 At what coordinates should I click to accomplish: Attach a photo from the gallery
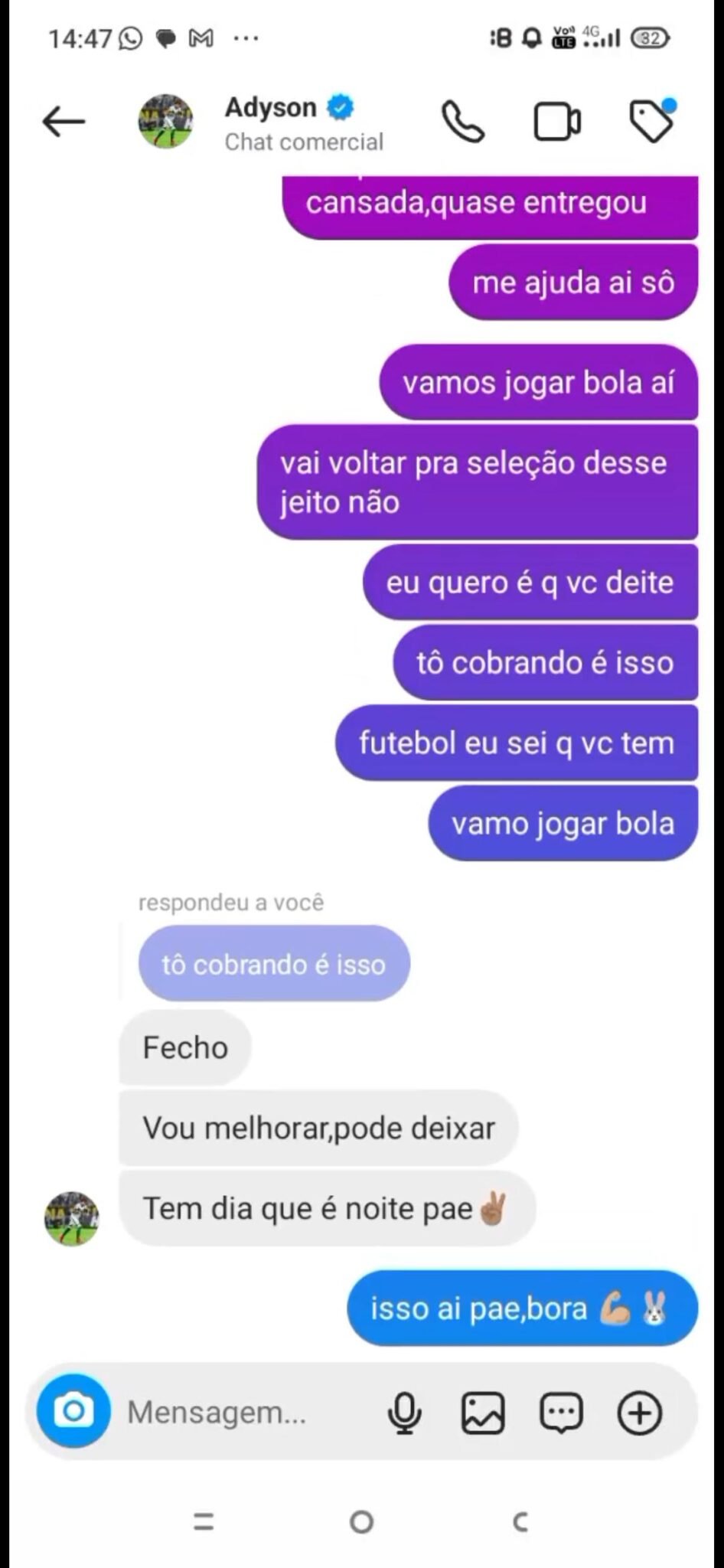click(483, 1412)
